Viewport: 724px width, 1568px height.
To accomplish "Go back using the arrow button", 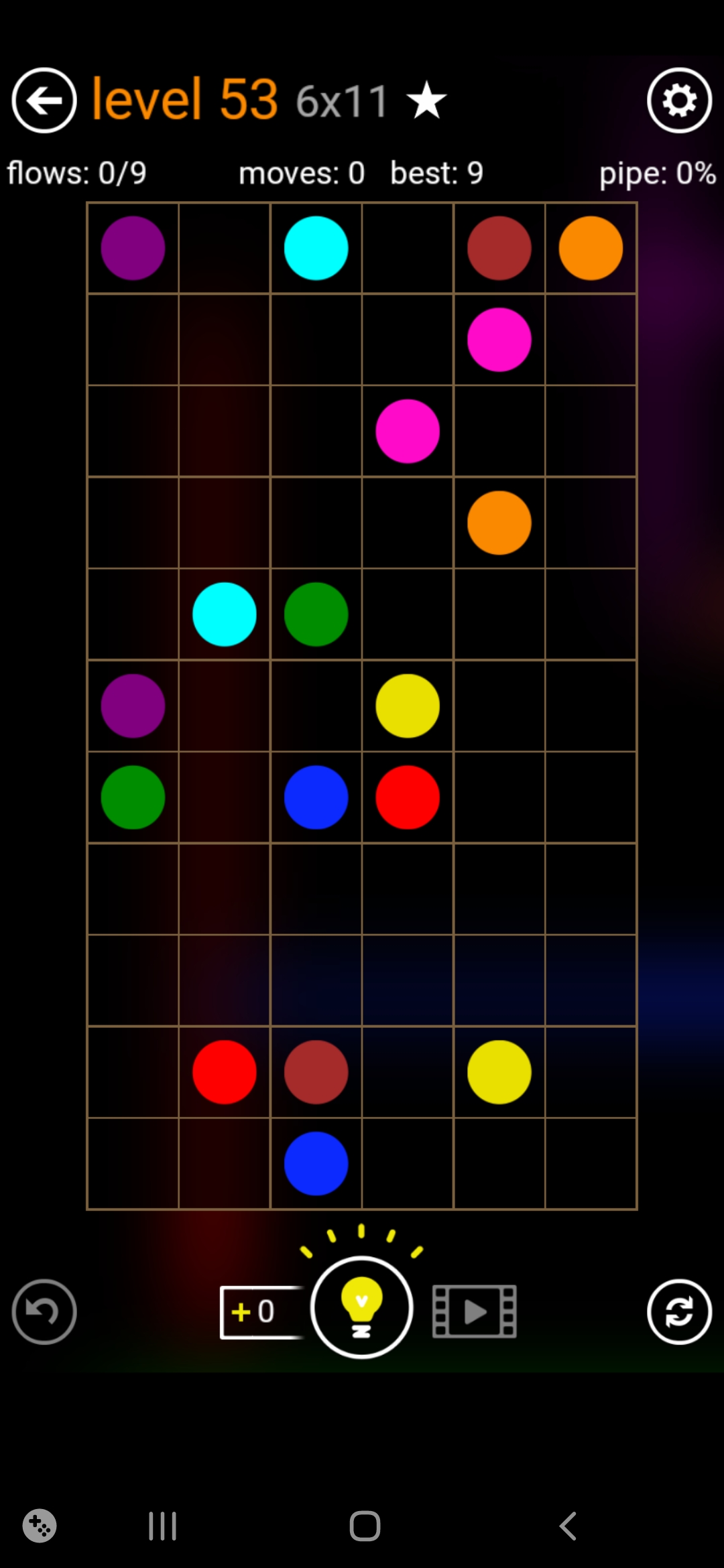I will point(44,101).
